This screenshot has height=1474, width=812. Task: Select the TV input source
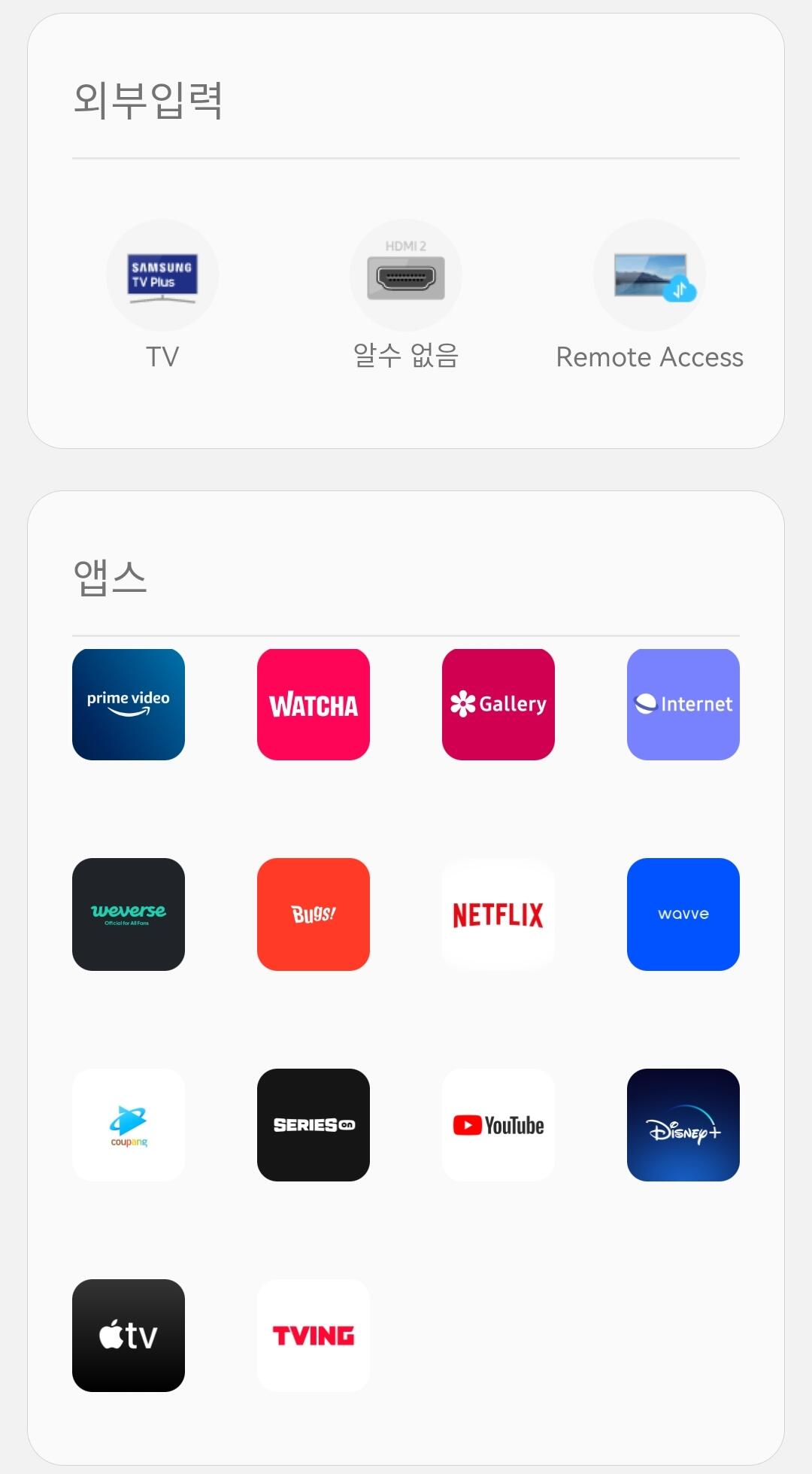pos(162,276)
